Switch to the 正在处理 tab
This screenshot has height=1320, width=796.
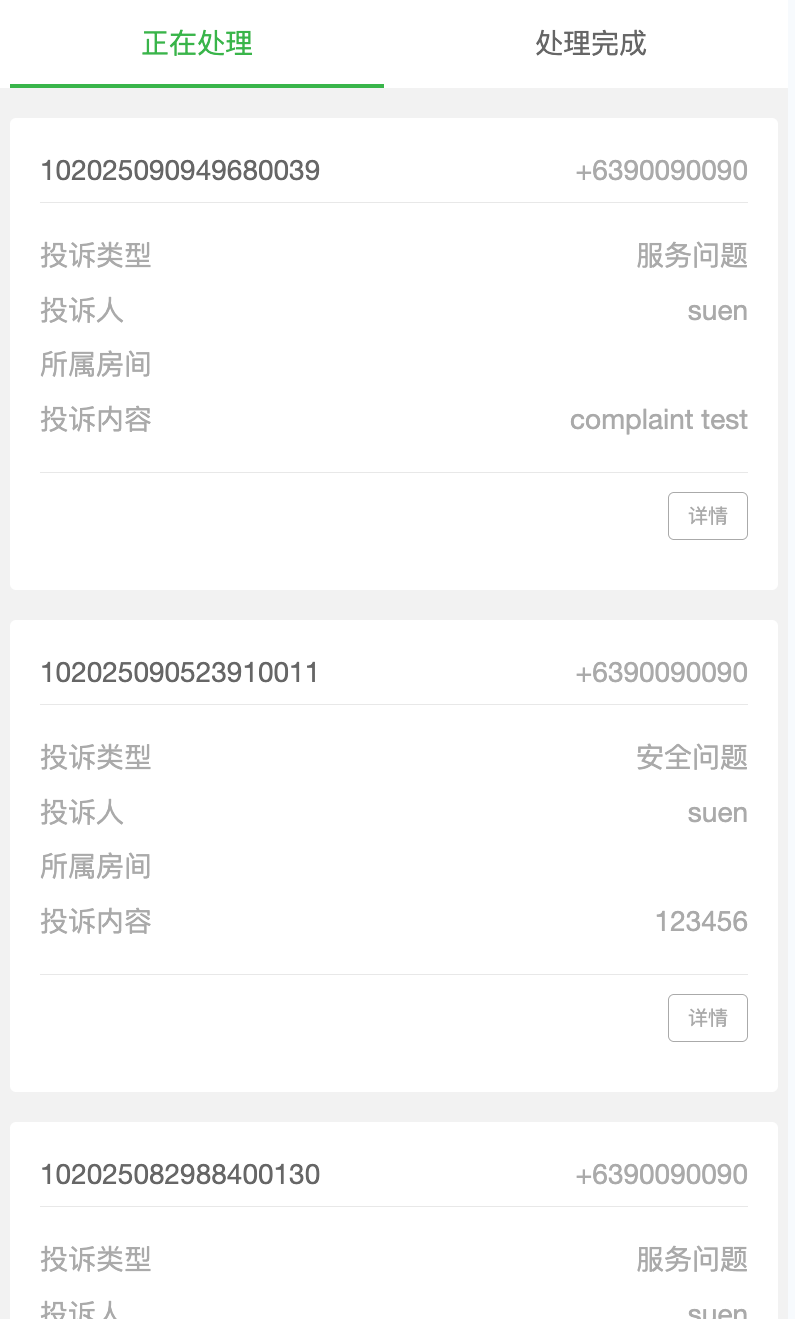coord(197,44)
